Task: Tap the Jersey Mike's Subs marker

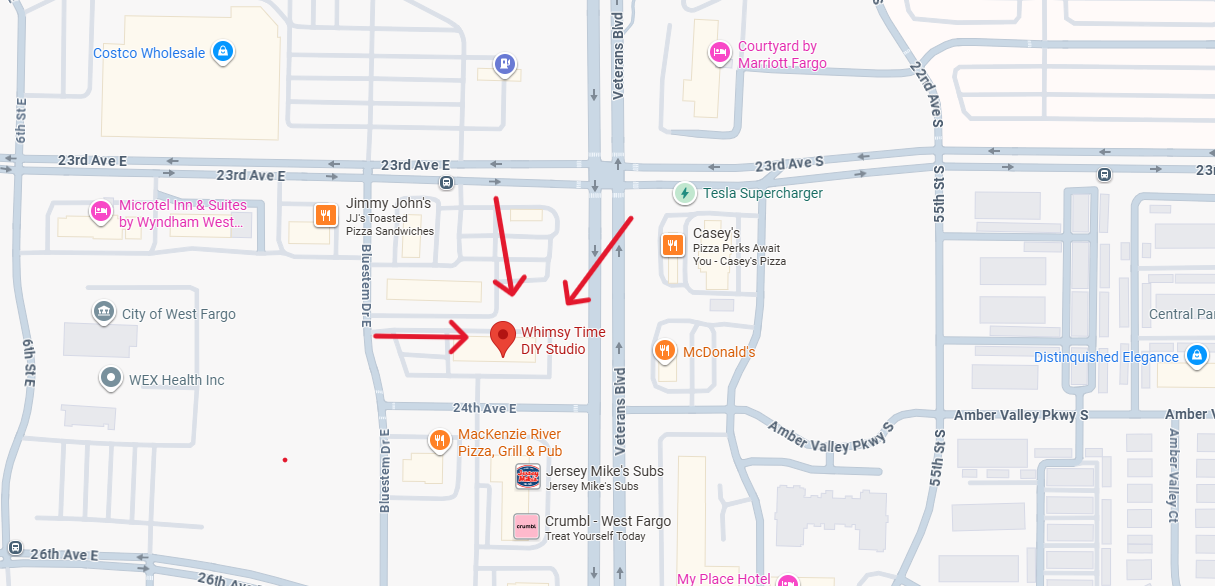Action: pos(527,476)
